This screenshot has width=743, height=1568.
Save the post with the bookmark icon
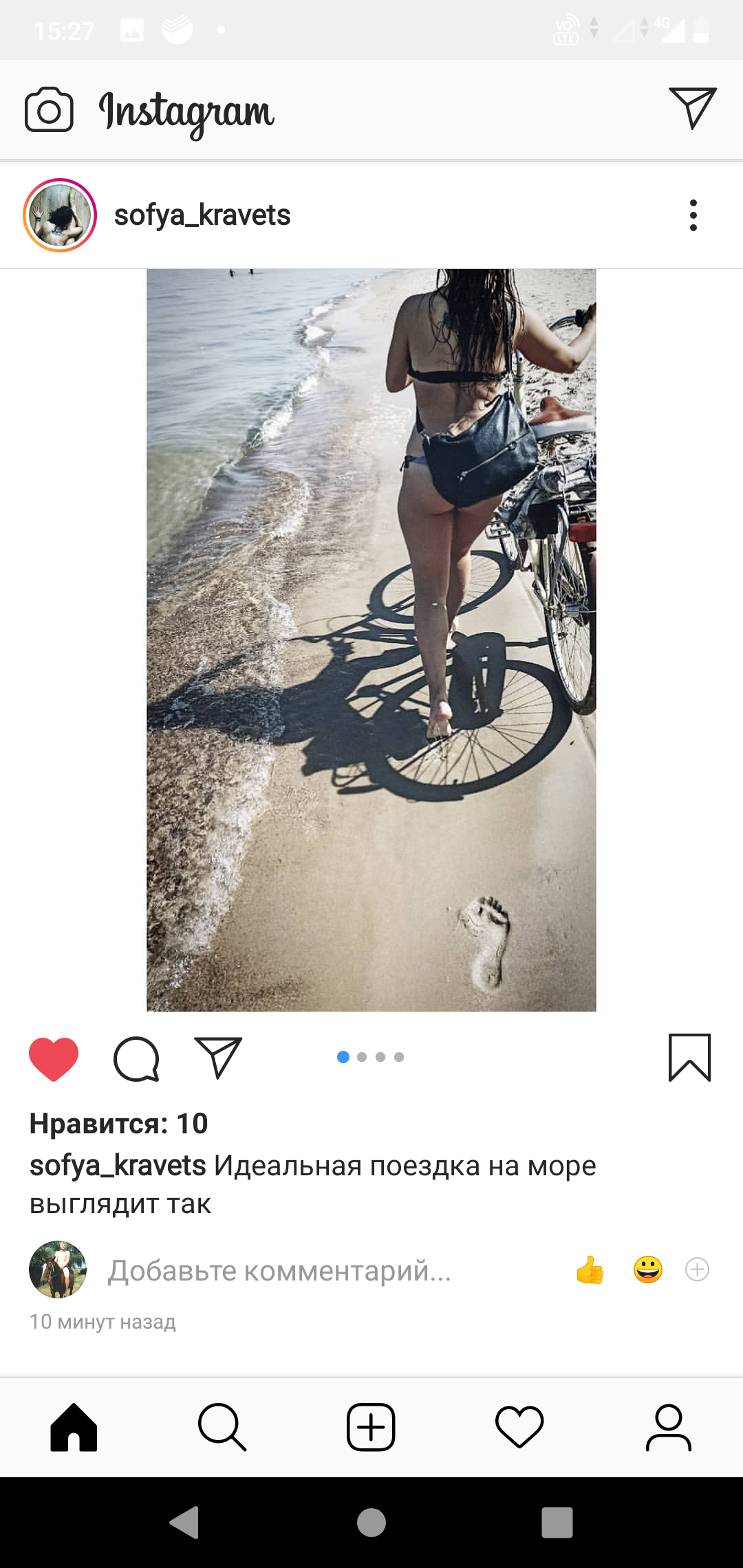(689, 1058)
